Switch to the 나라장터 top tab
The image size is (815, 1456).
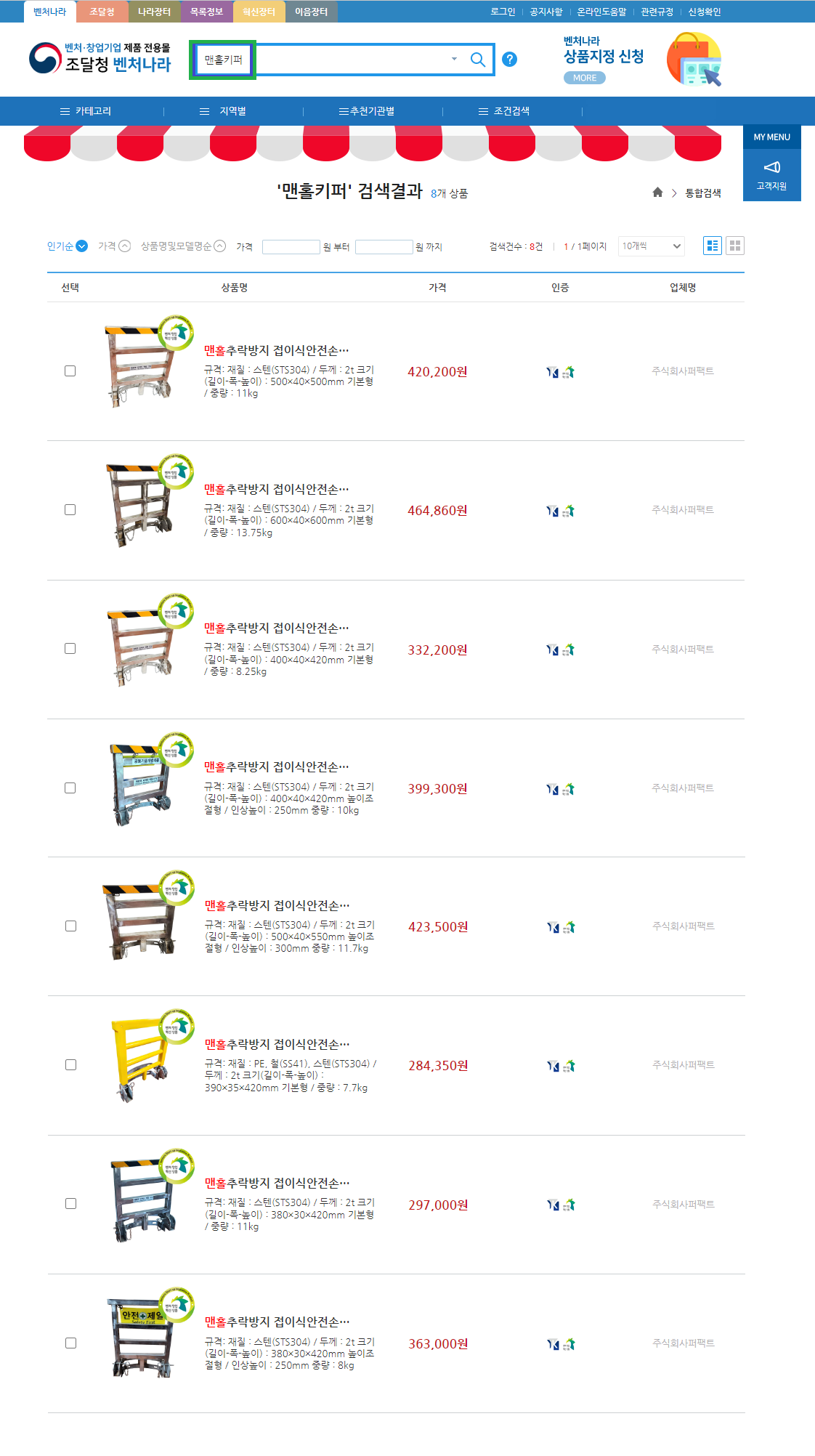pyautogui.click(x=154, y=12)
